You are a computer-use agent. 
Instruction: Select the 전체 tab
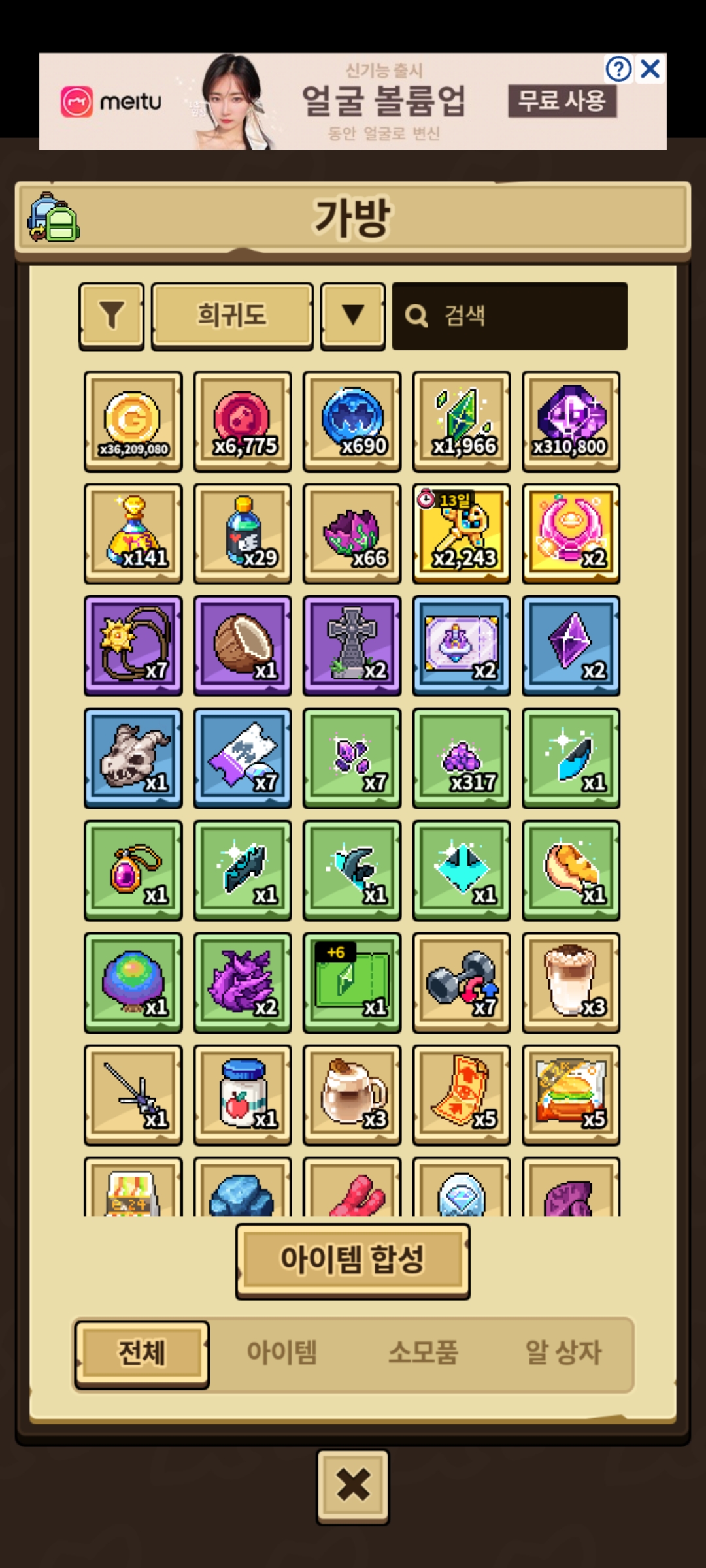click(142, 1352)
